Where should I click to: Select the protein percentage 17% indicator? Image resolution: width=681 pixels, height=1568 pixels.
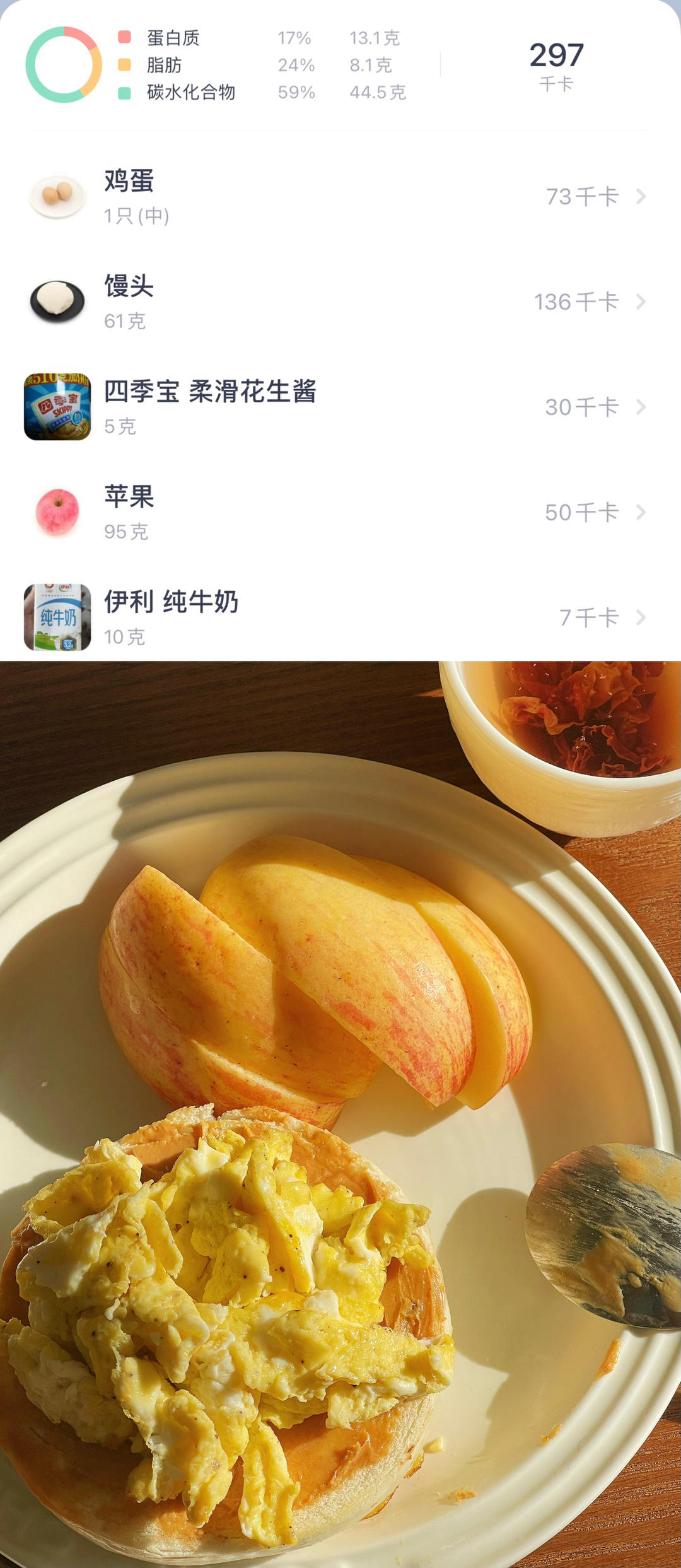click(294, 39)
